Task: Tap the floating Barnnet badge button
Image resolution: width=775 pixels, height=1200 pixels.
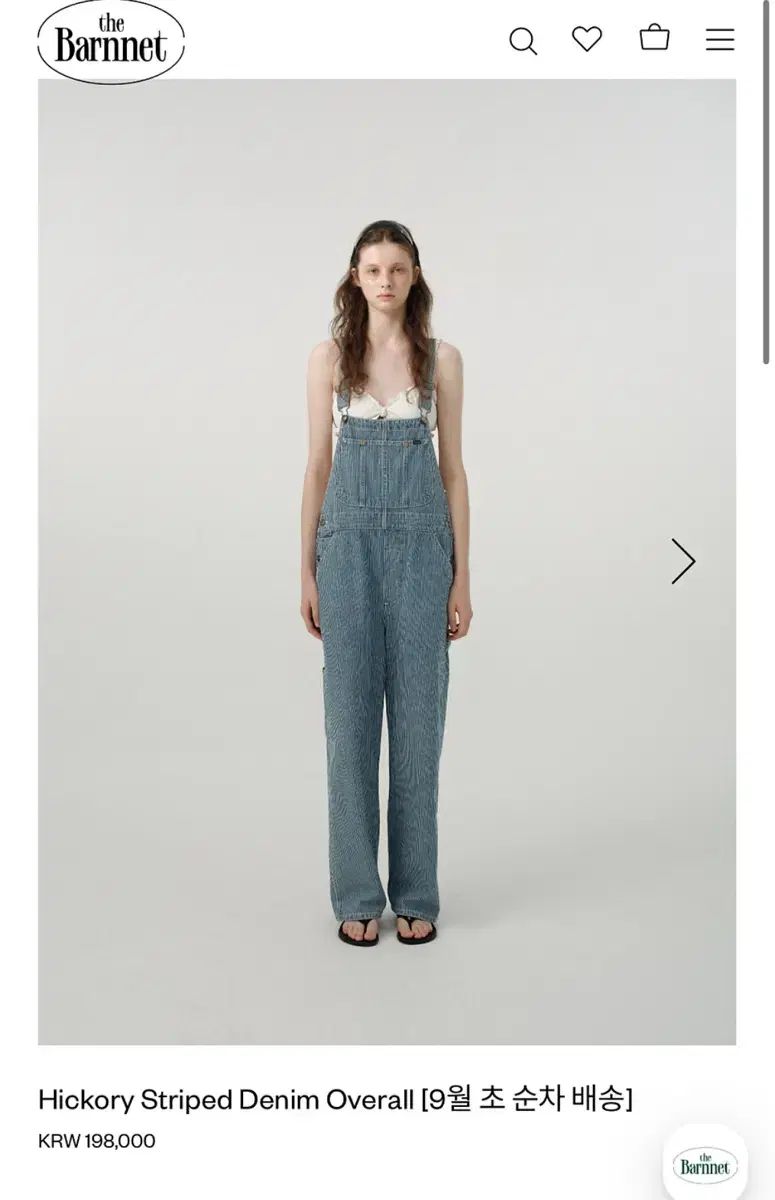Action: [705, 1165]
